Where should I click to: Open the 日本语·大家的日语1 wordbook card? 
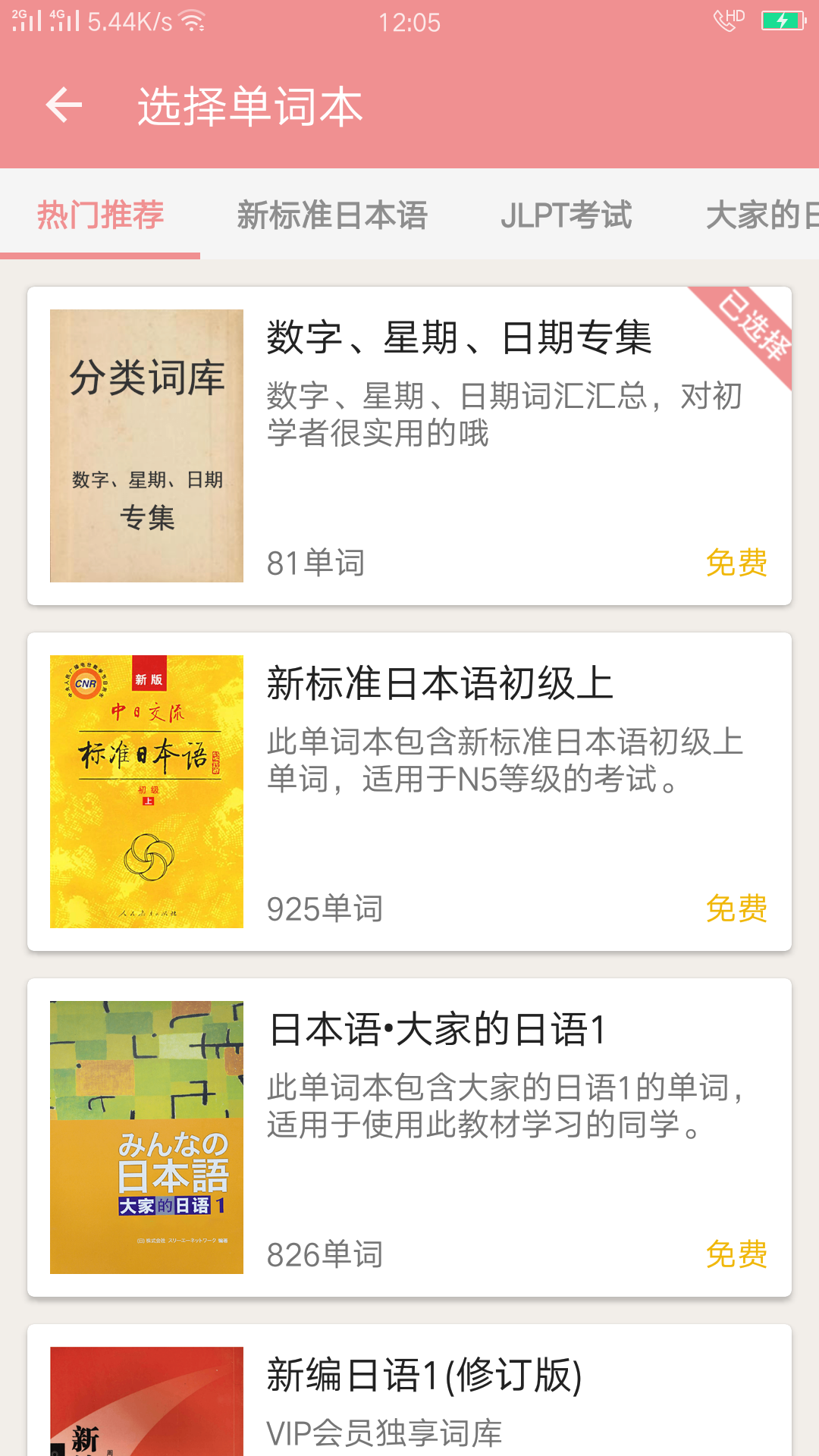(409, 1137)
